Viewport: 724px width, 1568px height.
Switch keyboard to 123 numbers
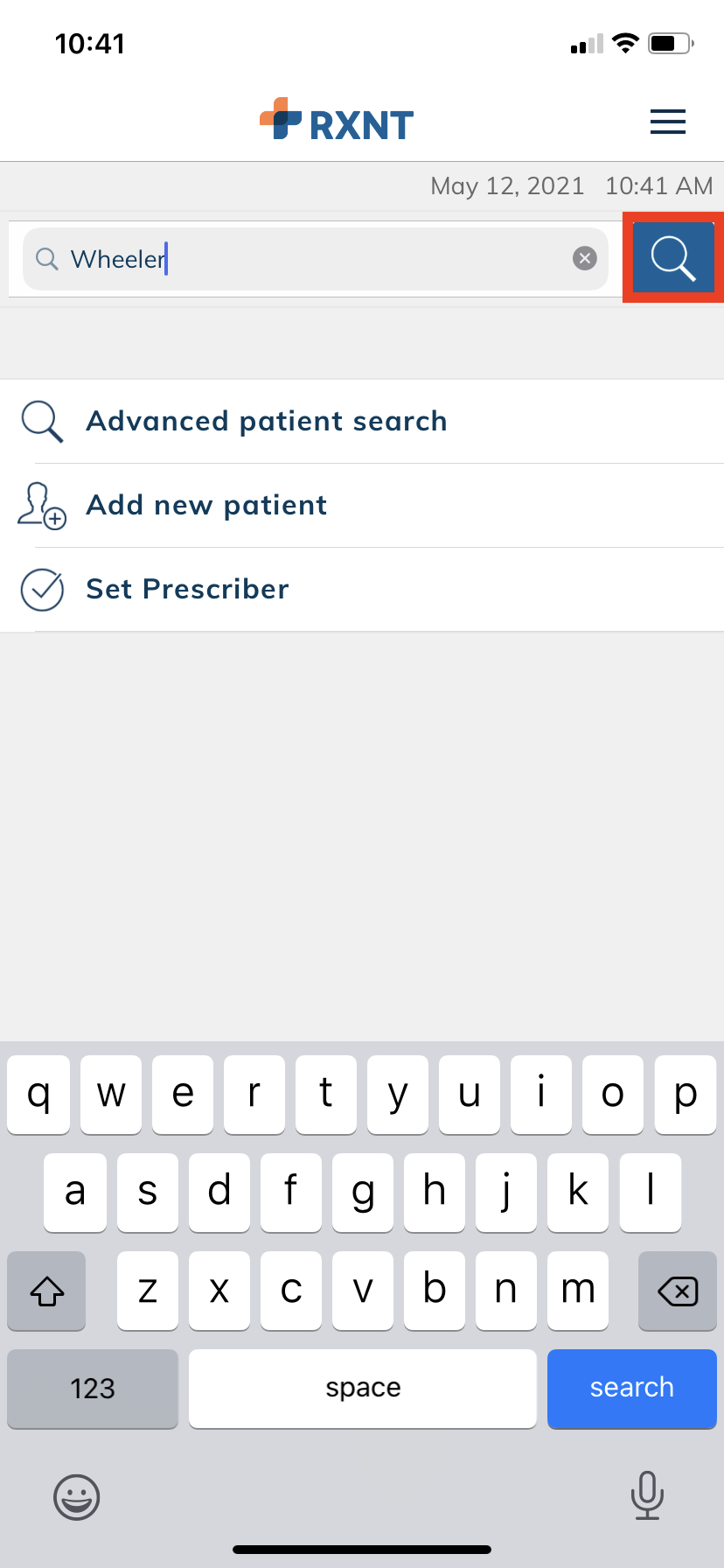tap(93, 1388)
